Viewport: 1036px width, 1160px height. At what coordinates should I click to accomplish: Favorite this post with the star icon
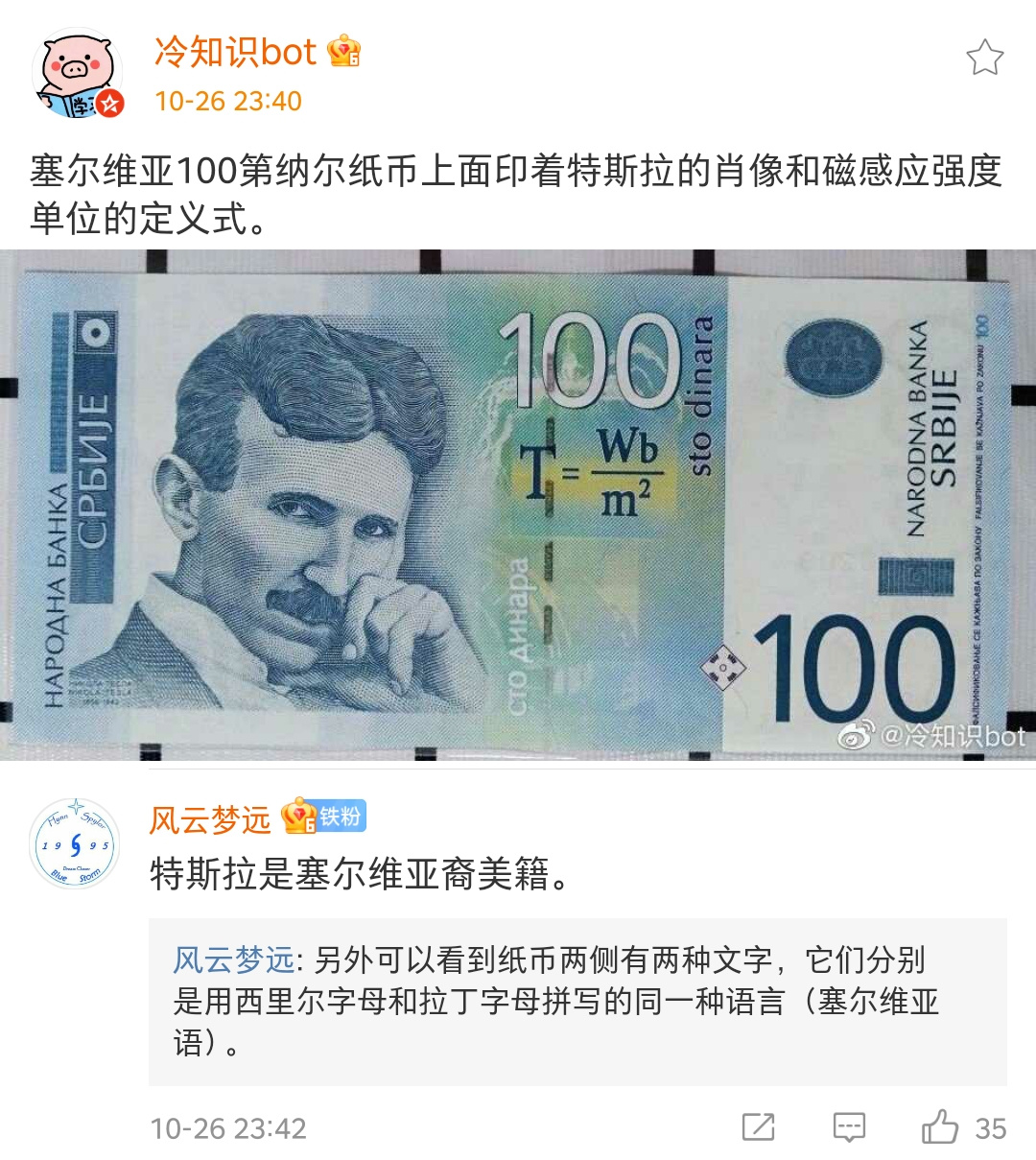click(984, 58)
